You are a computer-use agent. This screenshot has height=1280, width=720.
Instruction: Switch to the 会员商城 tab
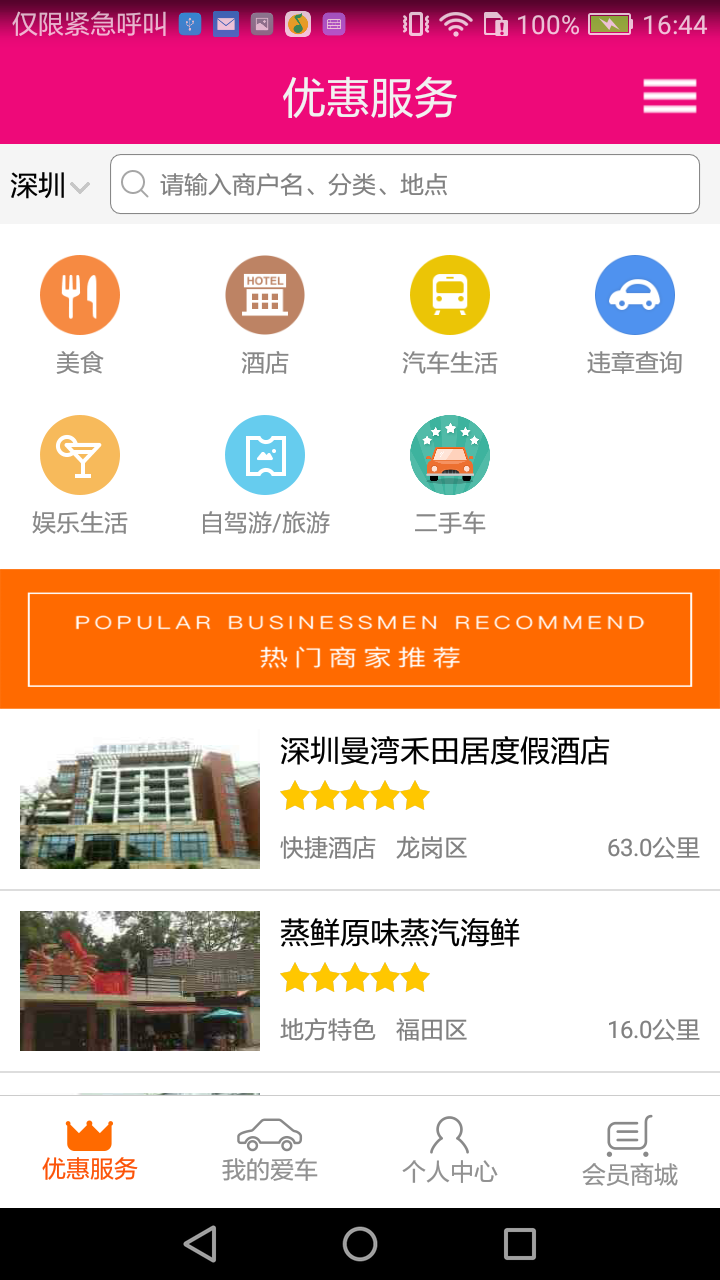(x=630, y=1151)
